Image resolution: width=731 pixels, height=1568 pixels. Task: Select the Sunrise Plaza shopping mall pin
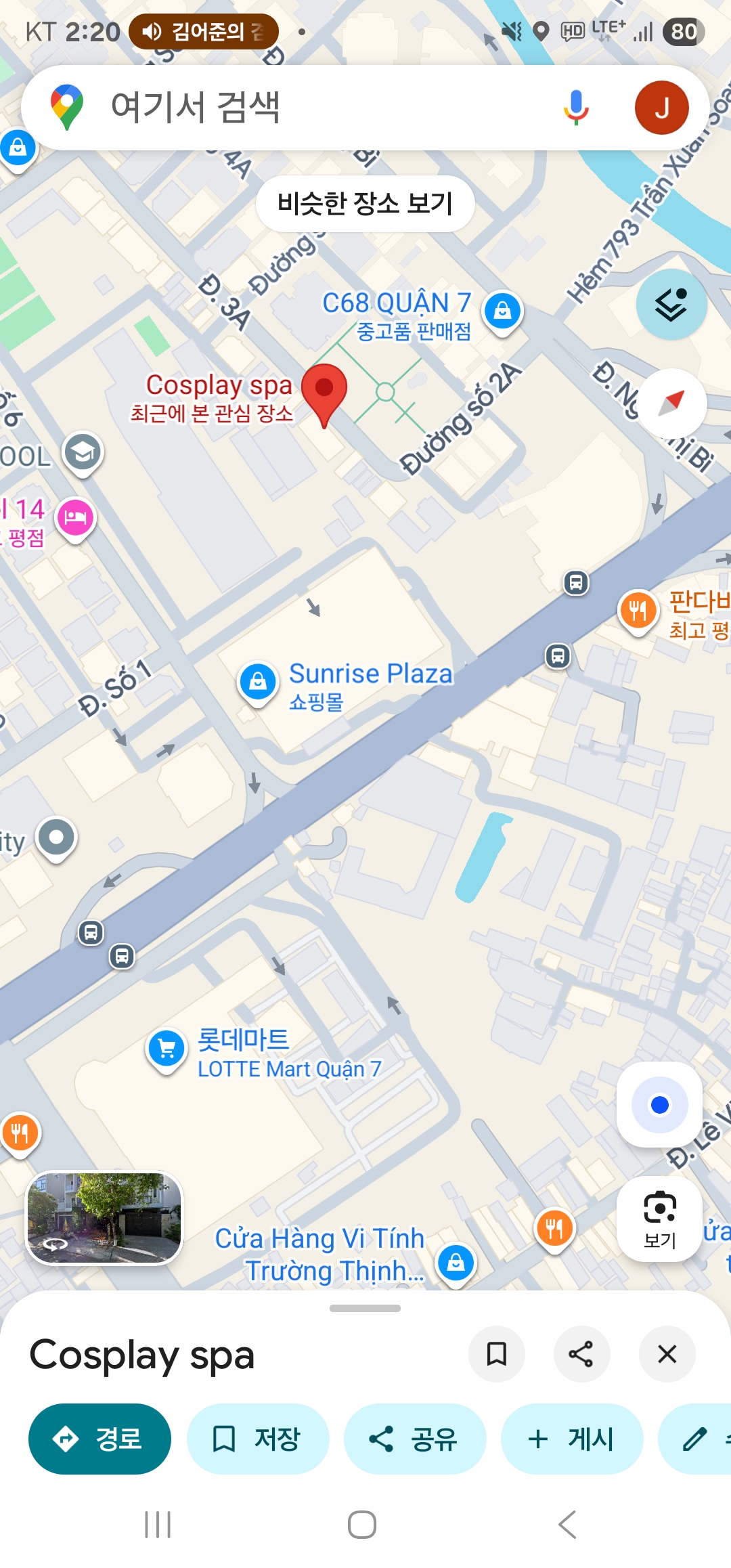[x=258, y=681]
